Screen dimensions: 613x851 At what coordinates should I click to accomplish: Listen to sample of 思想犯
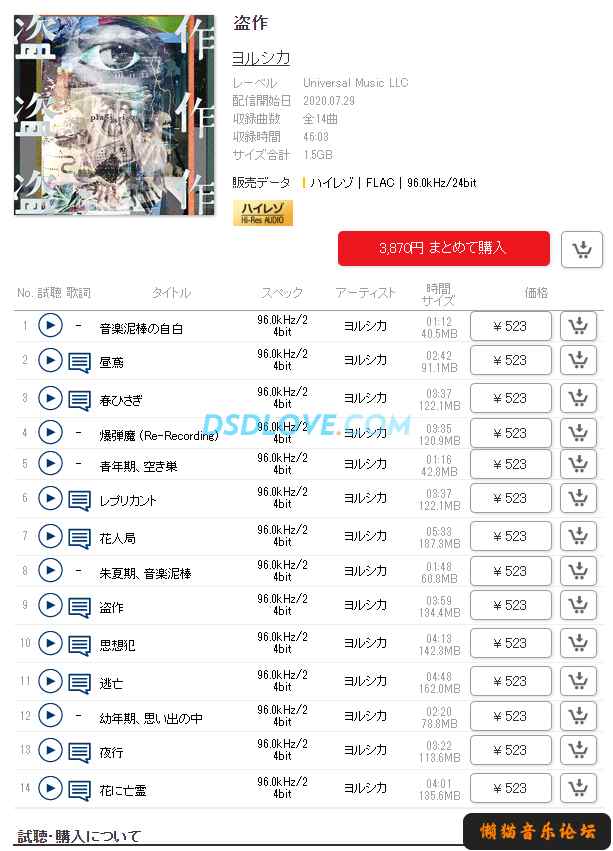50,643
